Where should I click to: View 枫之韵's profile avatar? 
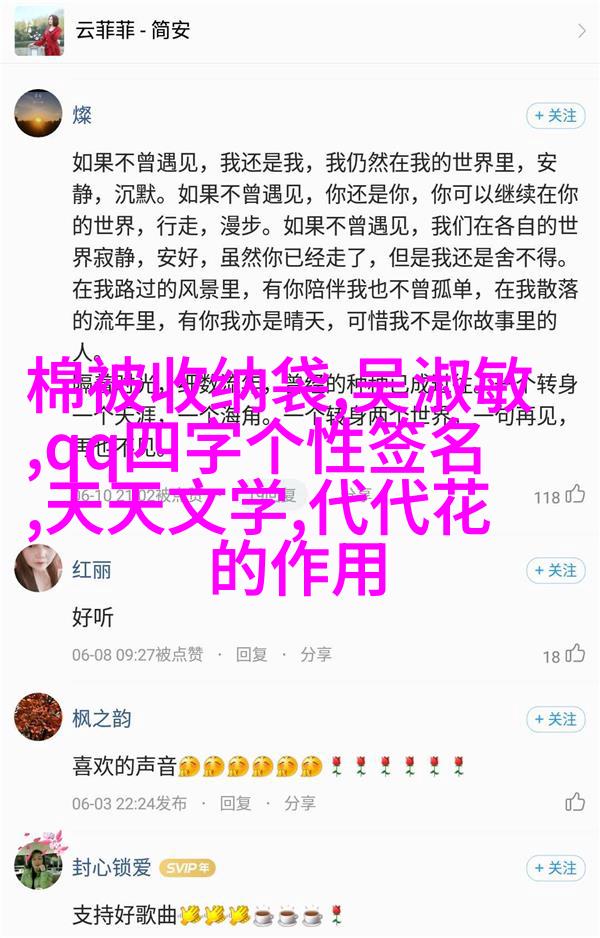tap(38, 718)
